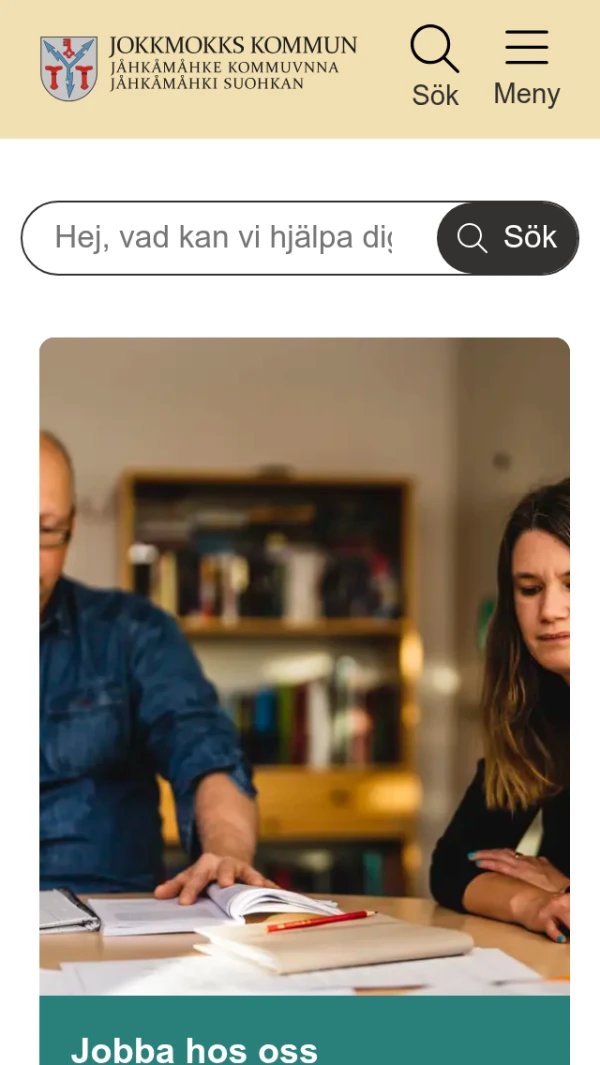The height and width of the screenshot is (1065, 600).
Task: Tap the dark Sök search button
Action: (507, 238)
